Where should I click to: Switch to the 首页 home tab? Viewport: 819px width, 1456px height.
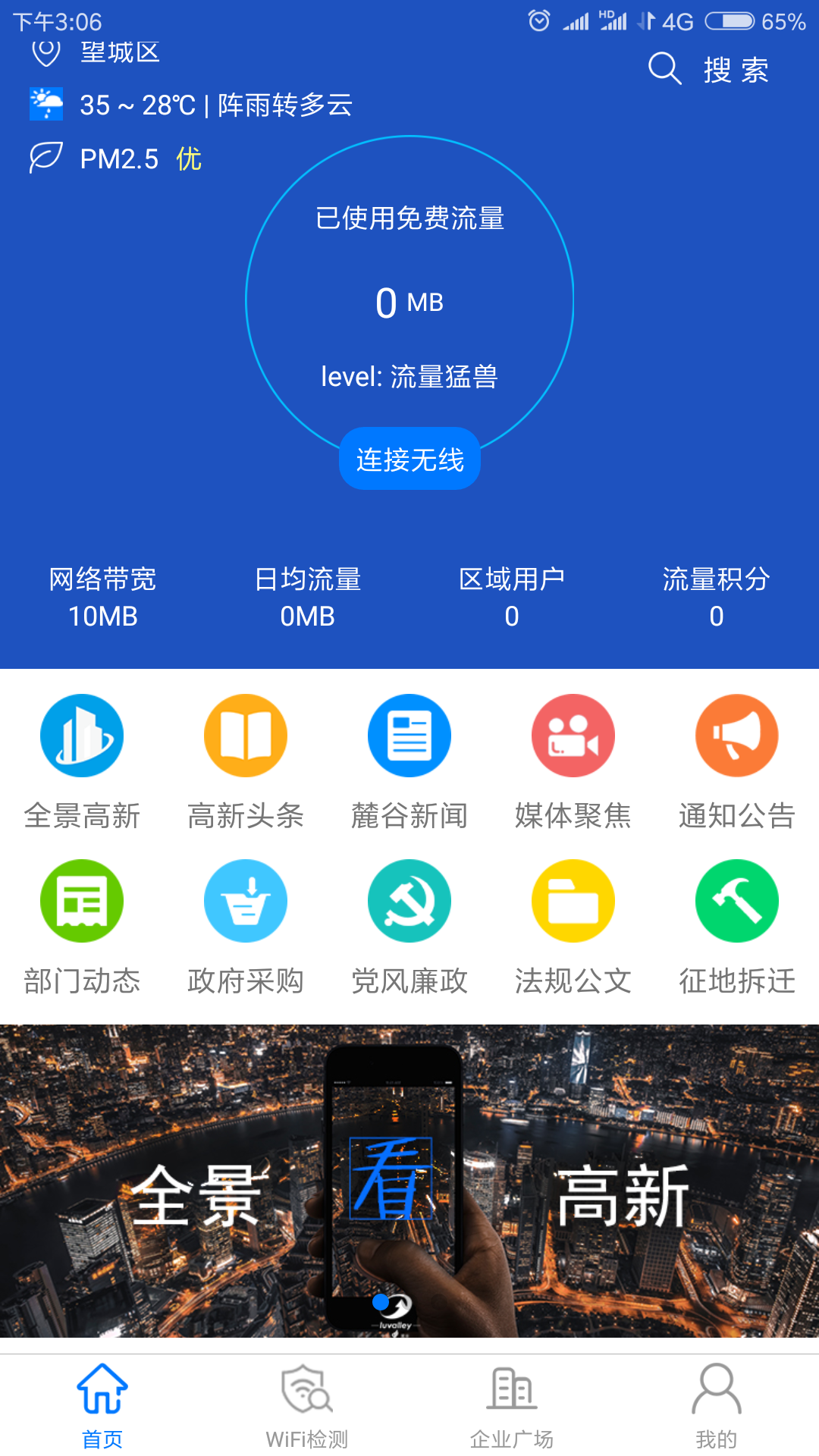[x=102, y=1405]
